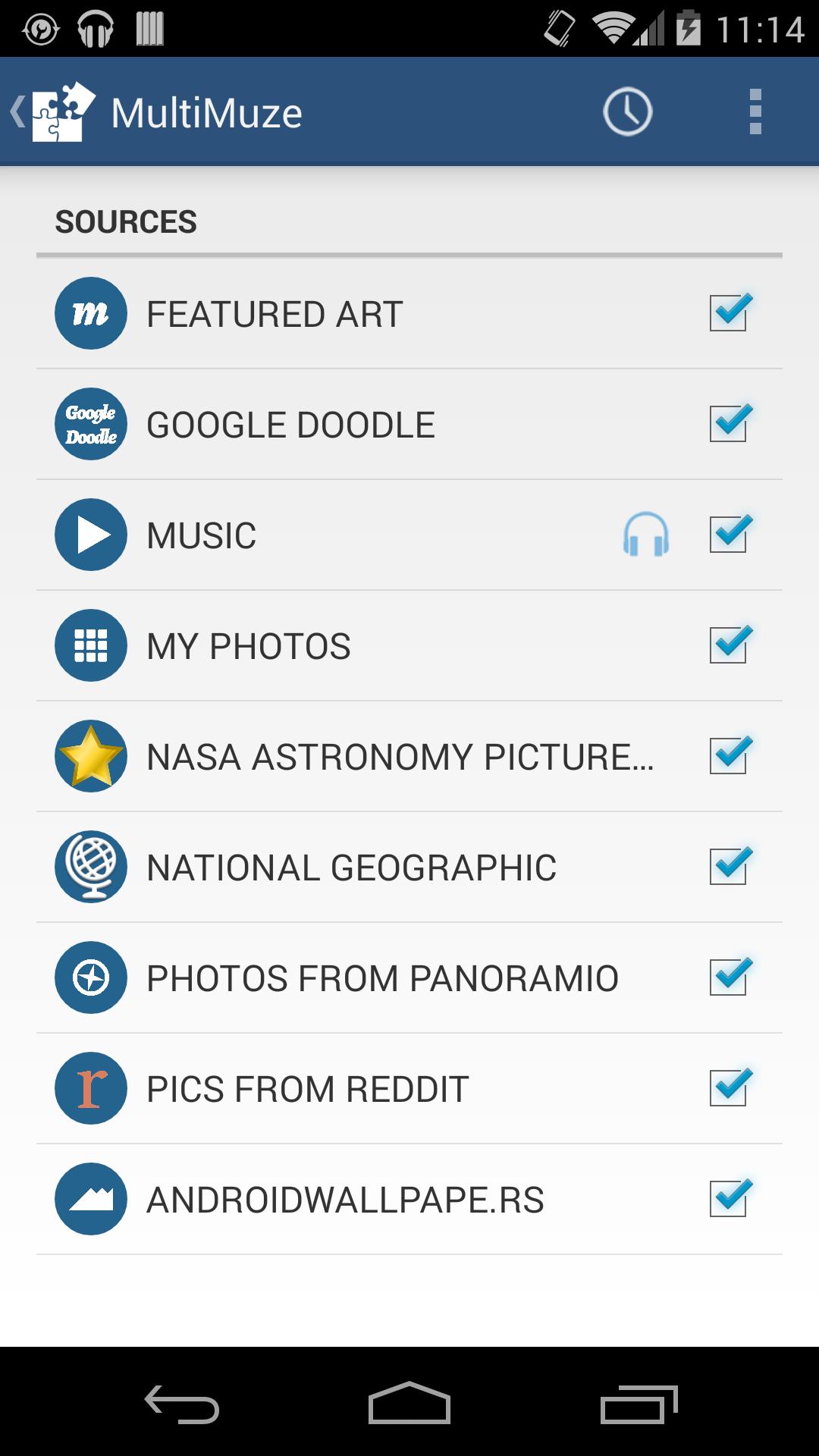The height and width of the screenshot is (1456, 819).
Task: Disable the Pics from Reddit checkbox
Action: pyautogui.click(x=728, y=1088)
